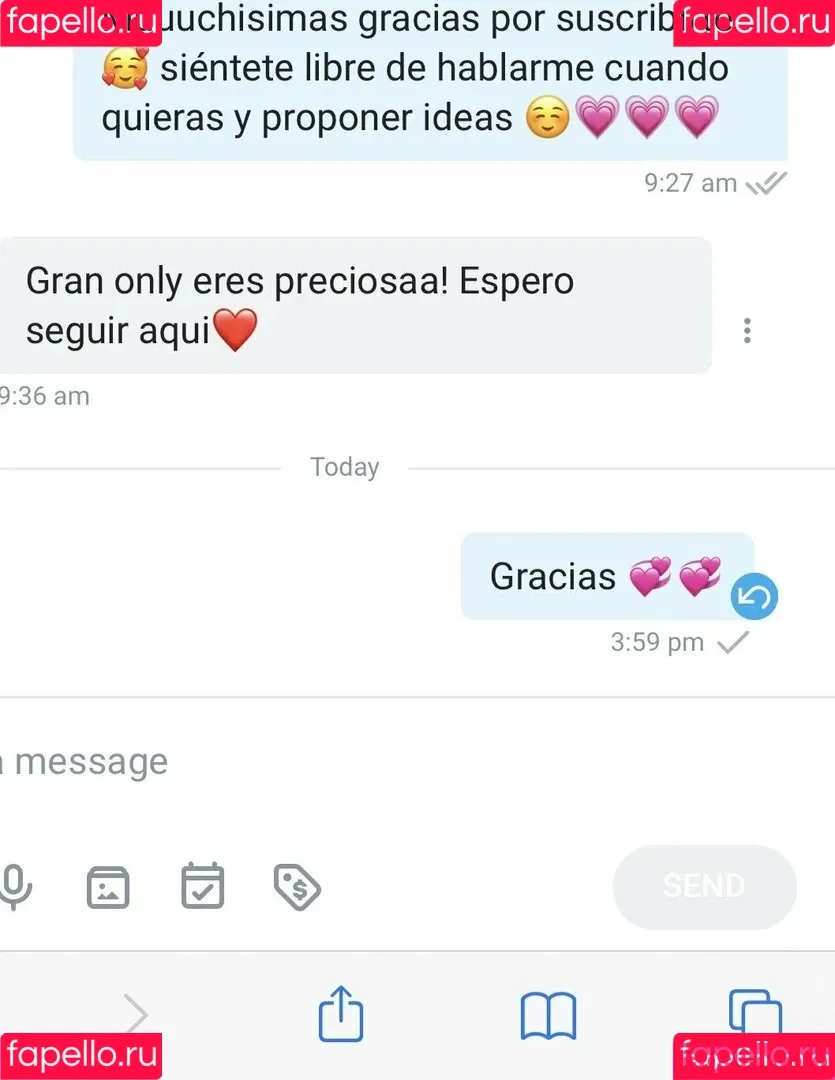Set a message price with the tag icon
This screenshot has height=1080, width=835.
pyautogui.click(x=297, y=886)
